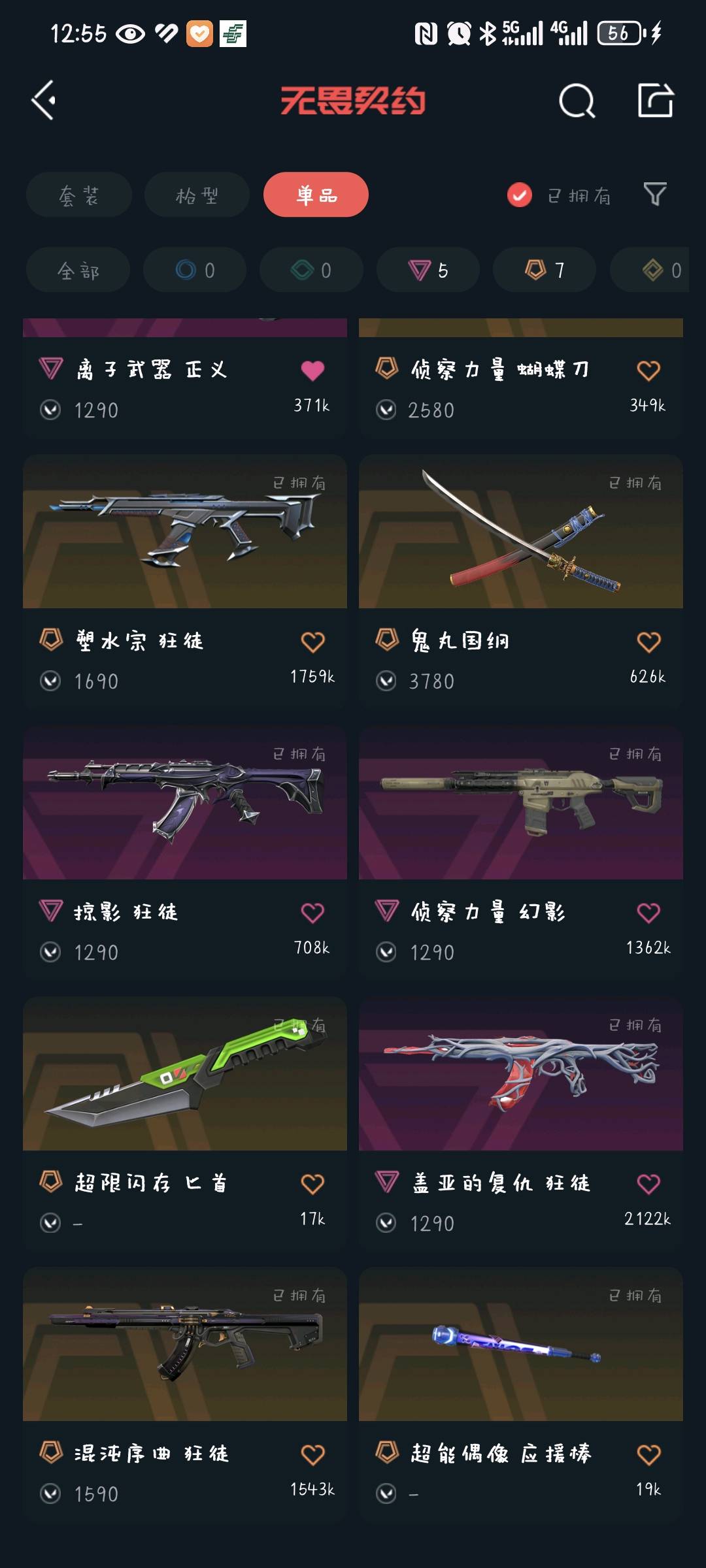Viewport: 706px width, 1568px height.
Task: Select the 全部 rarity chip
Action: (78, 270)
